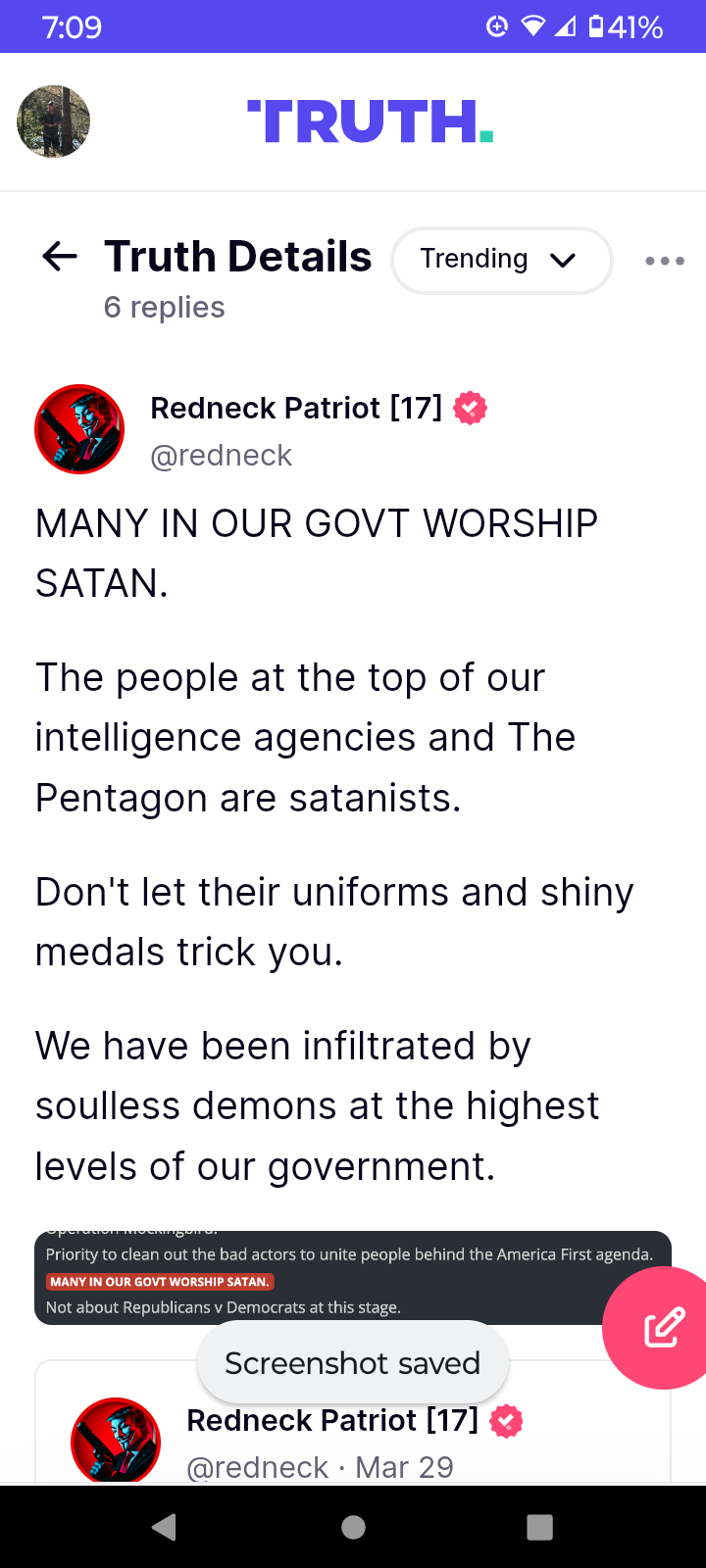Viewport: 706px width, 1568px height.
Task: Go back from Truth Details
Action: pos(60,257)
